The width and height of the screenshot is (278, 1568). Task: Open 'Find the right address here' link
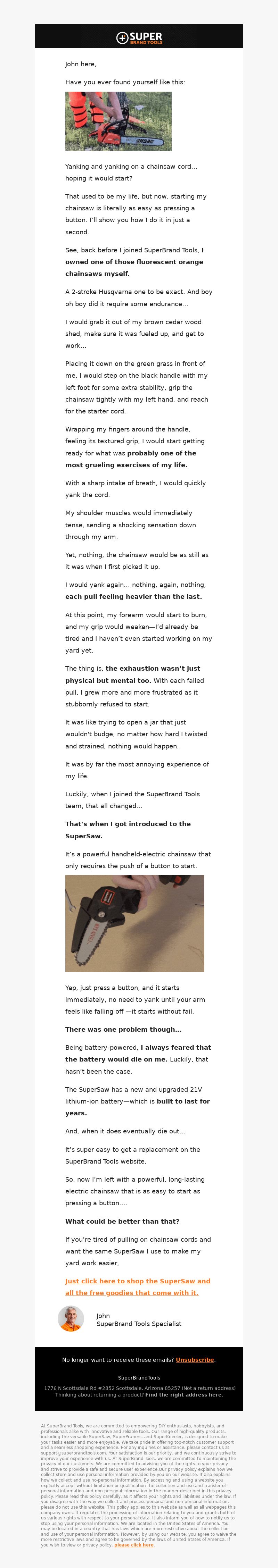[183, 1394]
